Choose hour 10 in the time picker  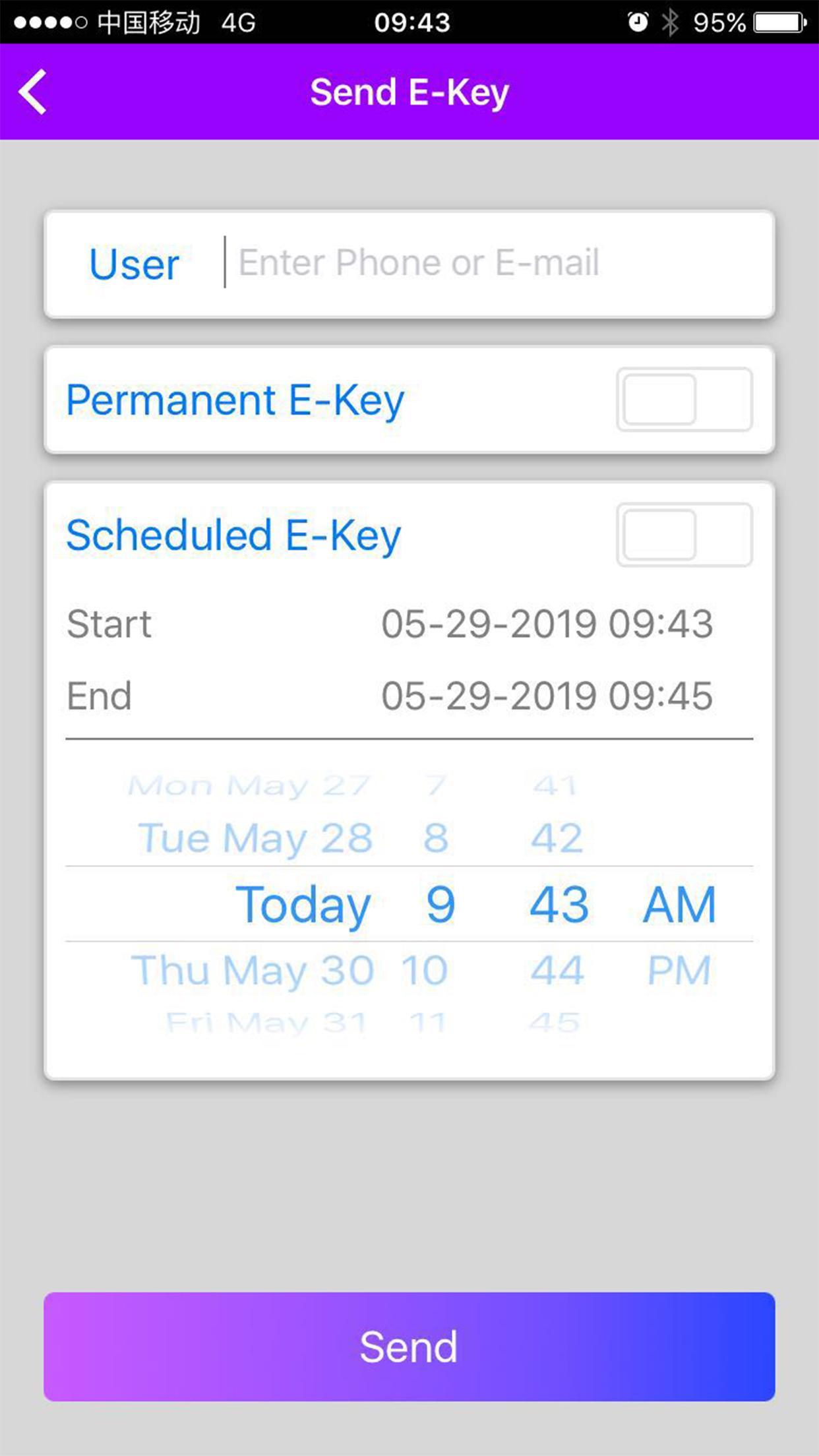tap(425, 970)
